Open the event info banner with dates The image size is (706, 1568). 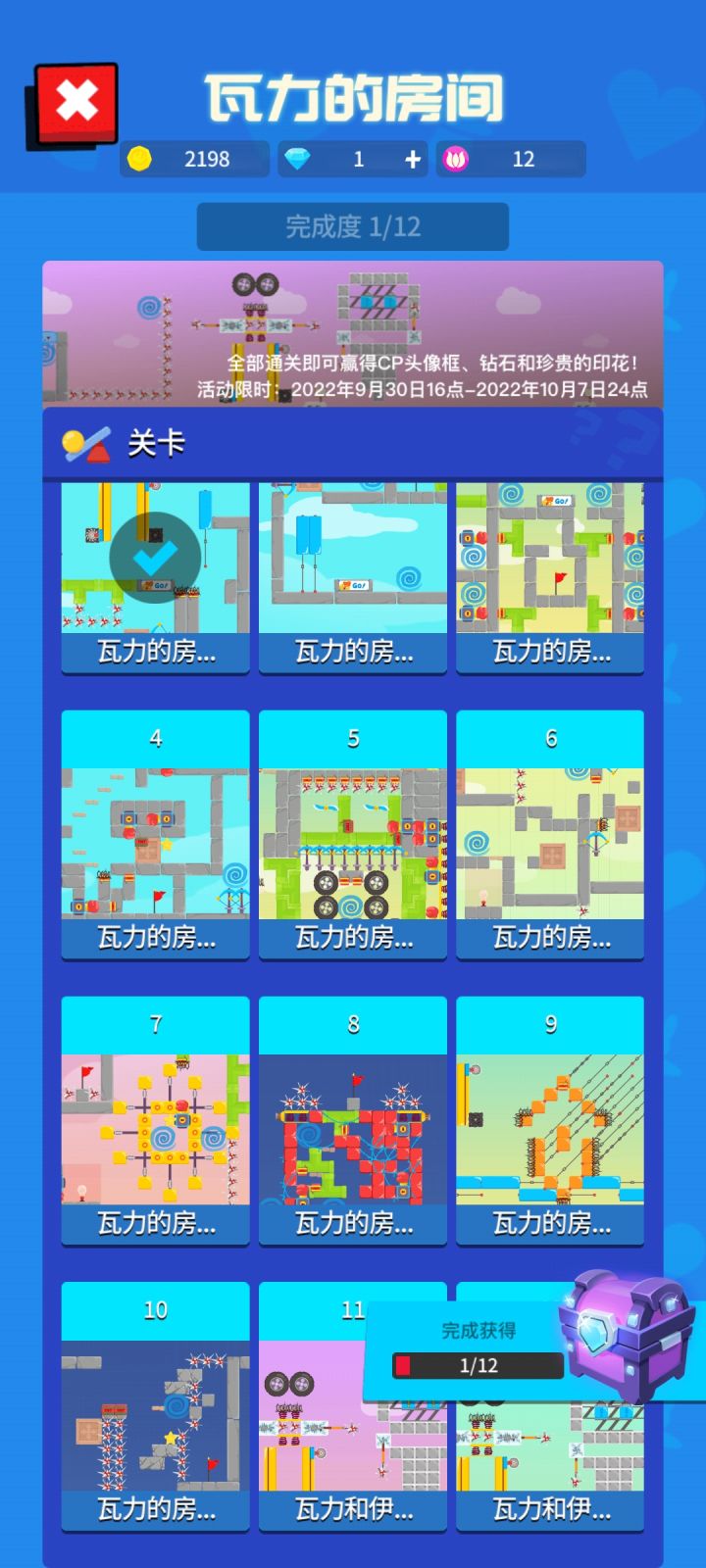353,338
